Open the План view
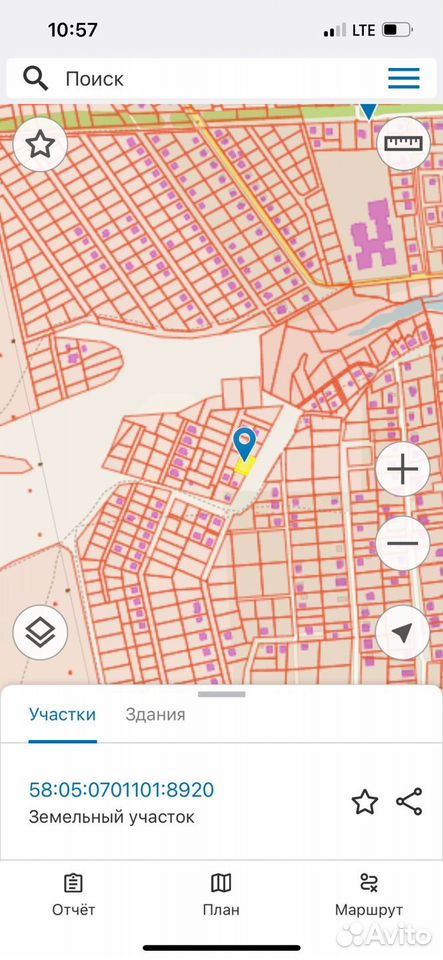This screenshot has width=443, height=960. (x=221, y=894)
